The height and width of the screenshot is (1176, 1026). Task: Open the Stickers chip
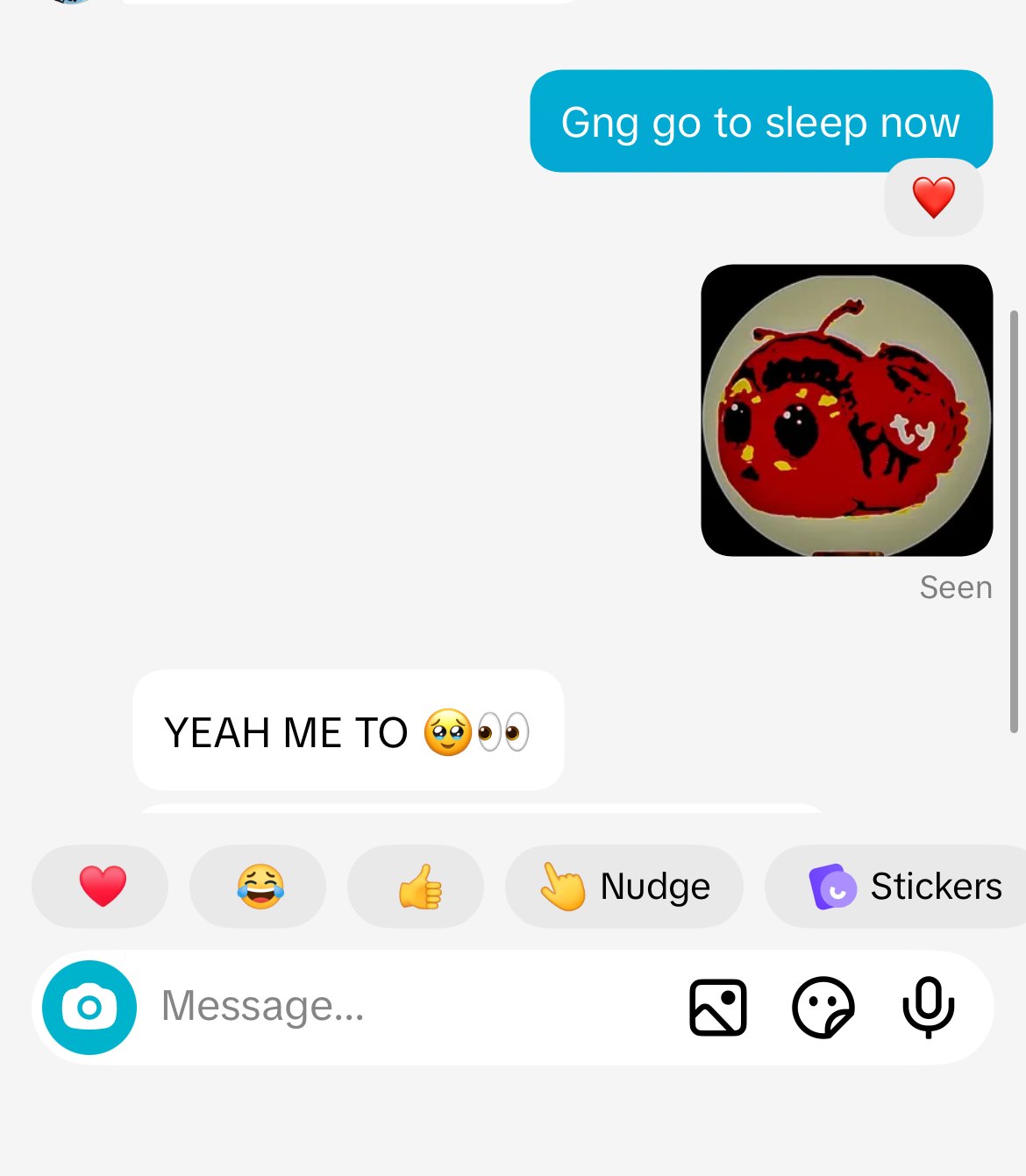point(903,886)
